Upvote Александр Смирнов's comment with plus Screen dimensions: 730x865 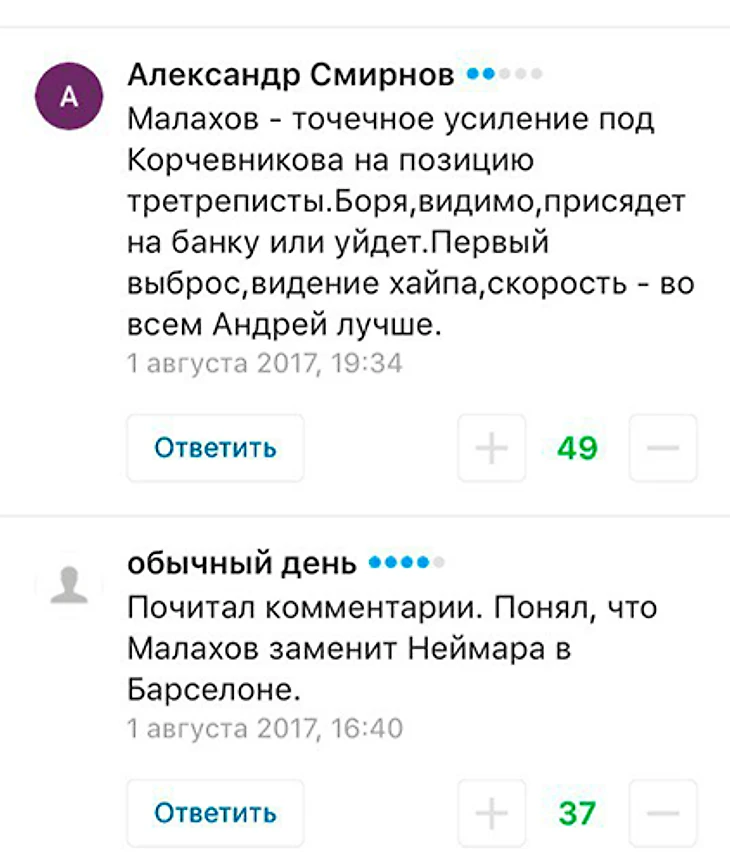coord(491,448)
